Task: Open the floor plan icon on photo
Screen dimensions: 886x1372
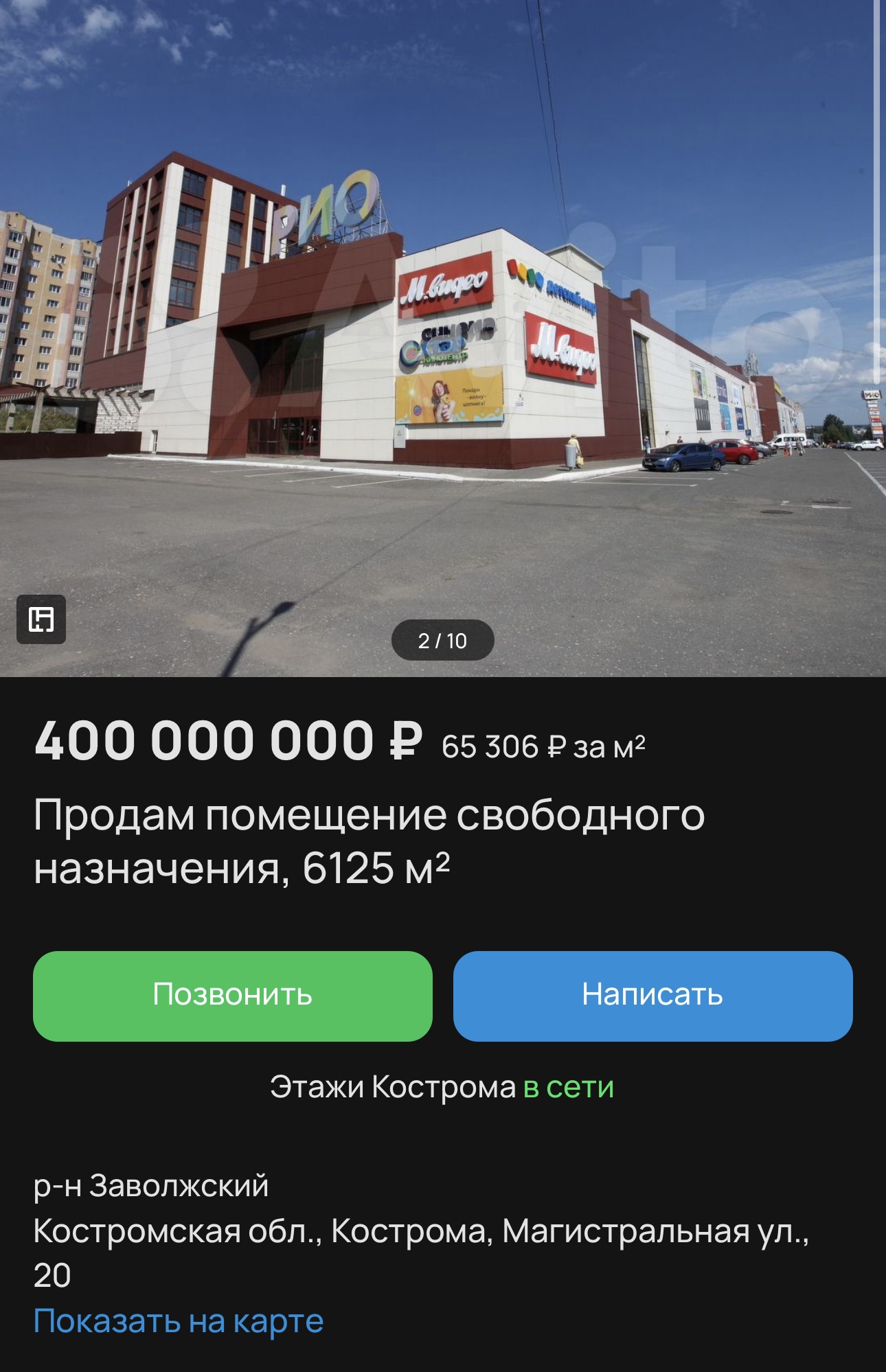Action: click(41, 619)
